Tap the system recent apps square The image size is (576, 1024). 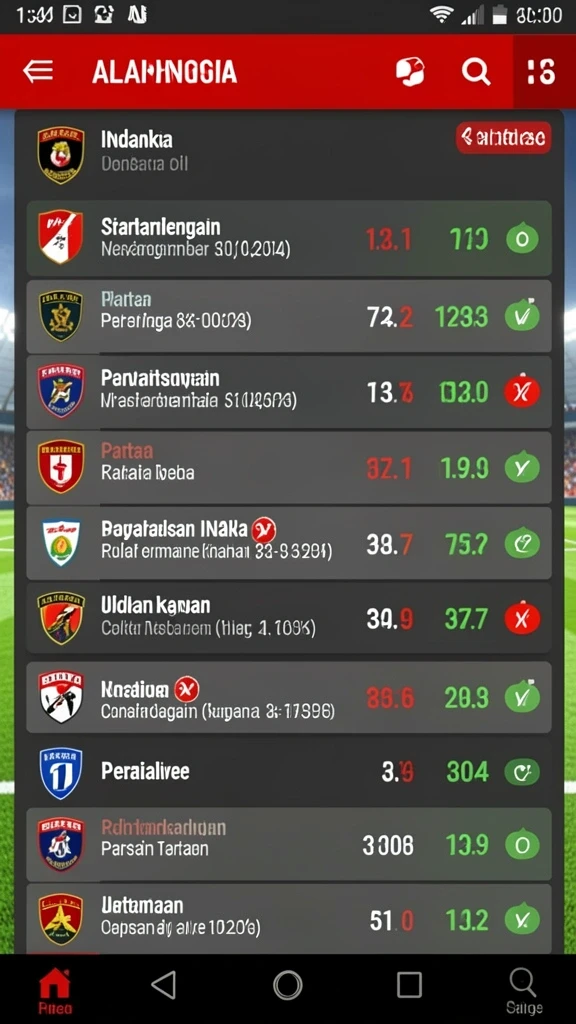point(409,984)
